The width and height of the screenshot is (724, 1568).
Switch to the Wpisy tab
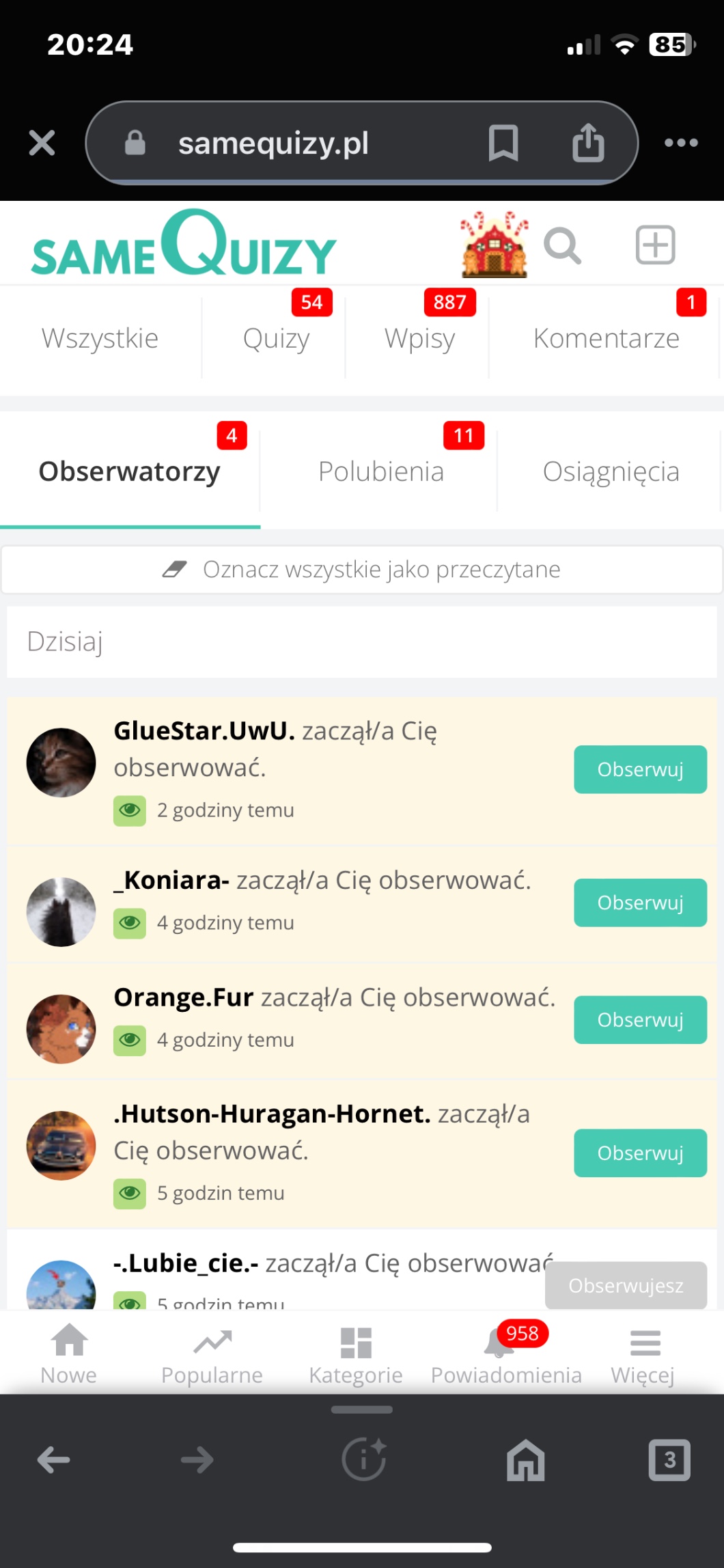(419, 338)
